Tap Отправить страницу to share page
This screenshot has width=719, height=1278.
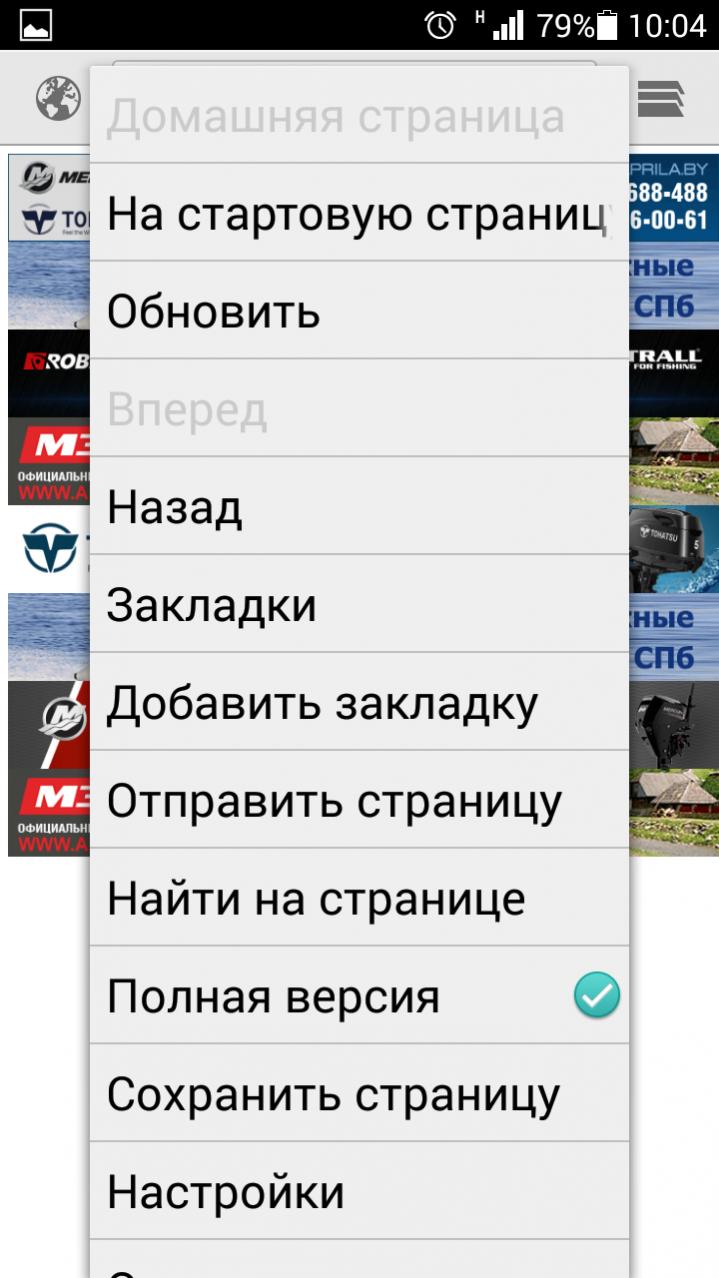[358, 801]
